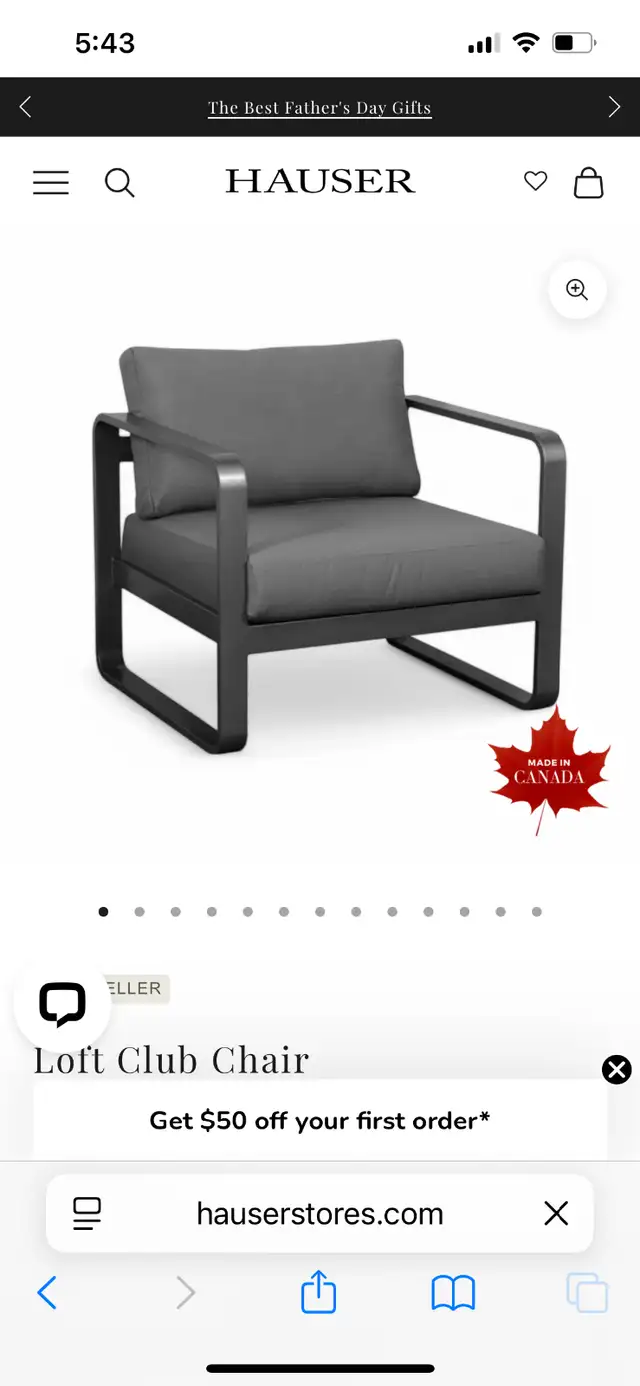Screen dimensions: 640x1386
Task: Open the hamburger menu
Action: pos(51,182)
